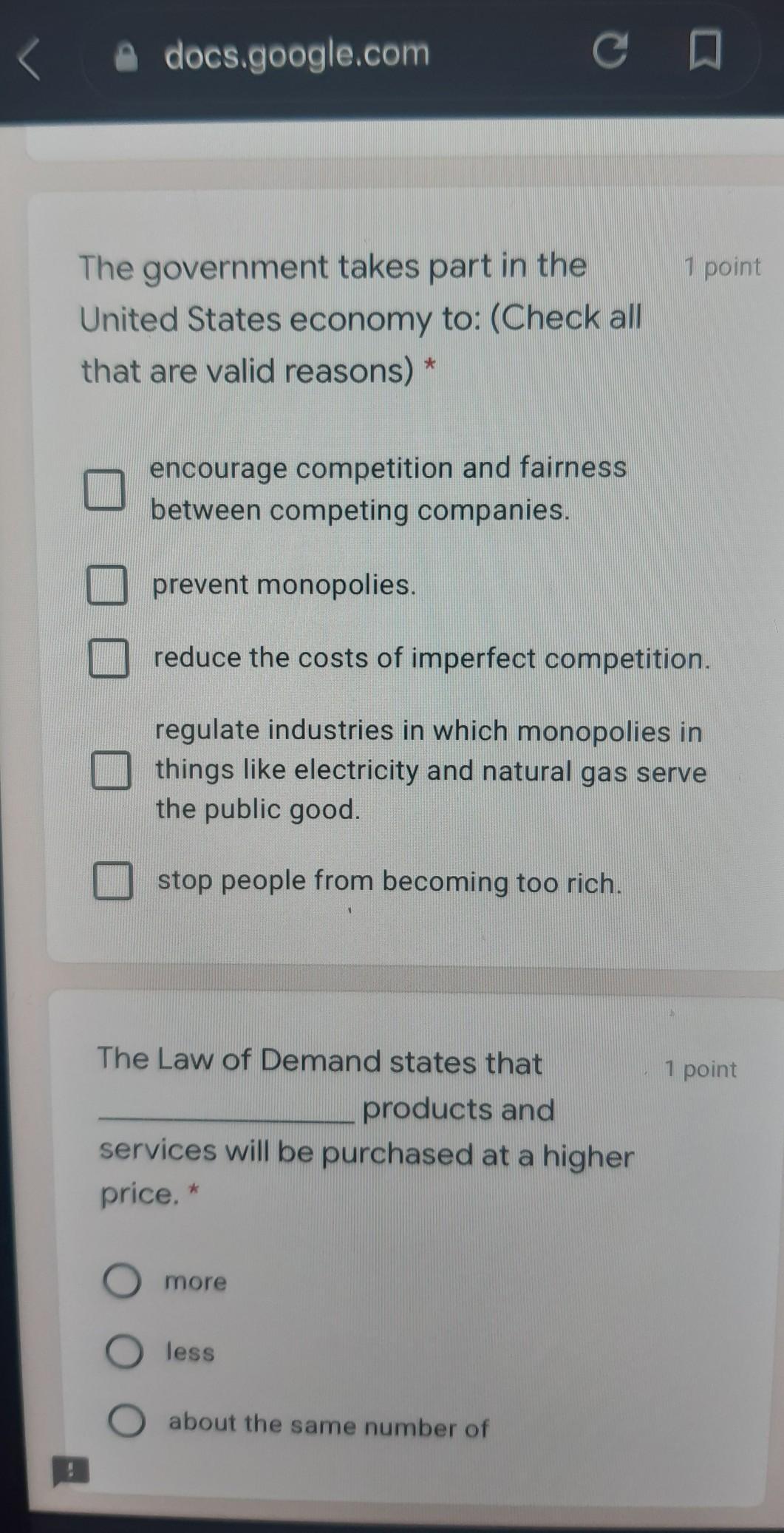Check 'stop people from becoming too rich'
This screenshot has width=784, height=1533.
point(114,881)
